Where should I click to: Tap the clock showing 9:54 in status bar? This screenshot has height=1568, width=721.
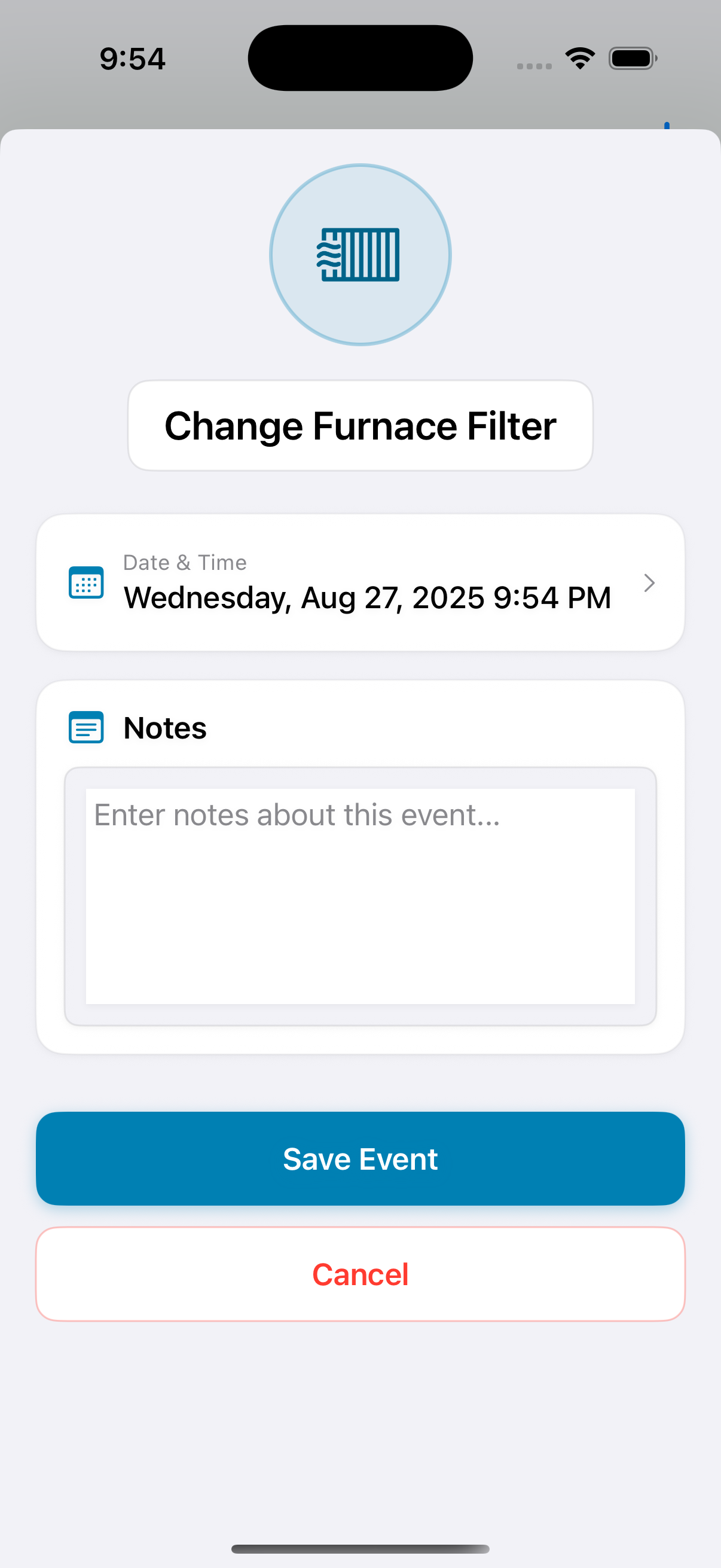click(132, 58)
